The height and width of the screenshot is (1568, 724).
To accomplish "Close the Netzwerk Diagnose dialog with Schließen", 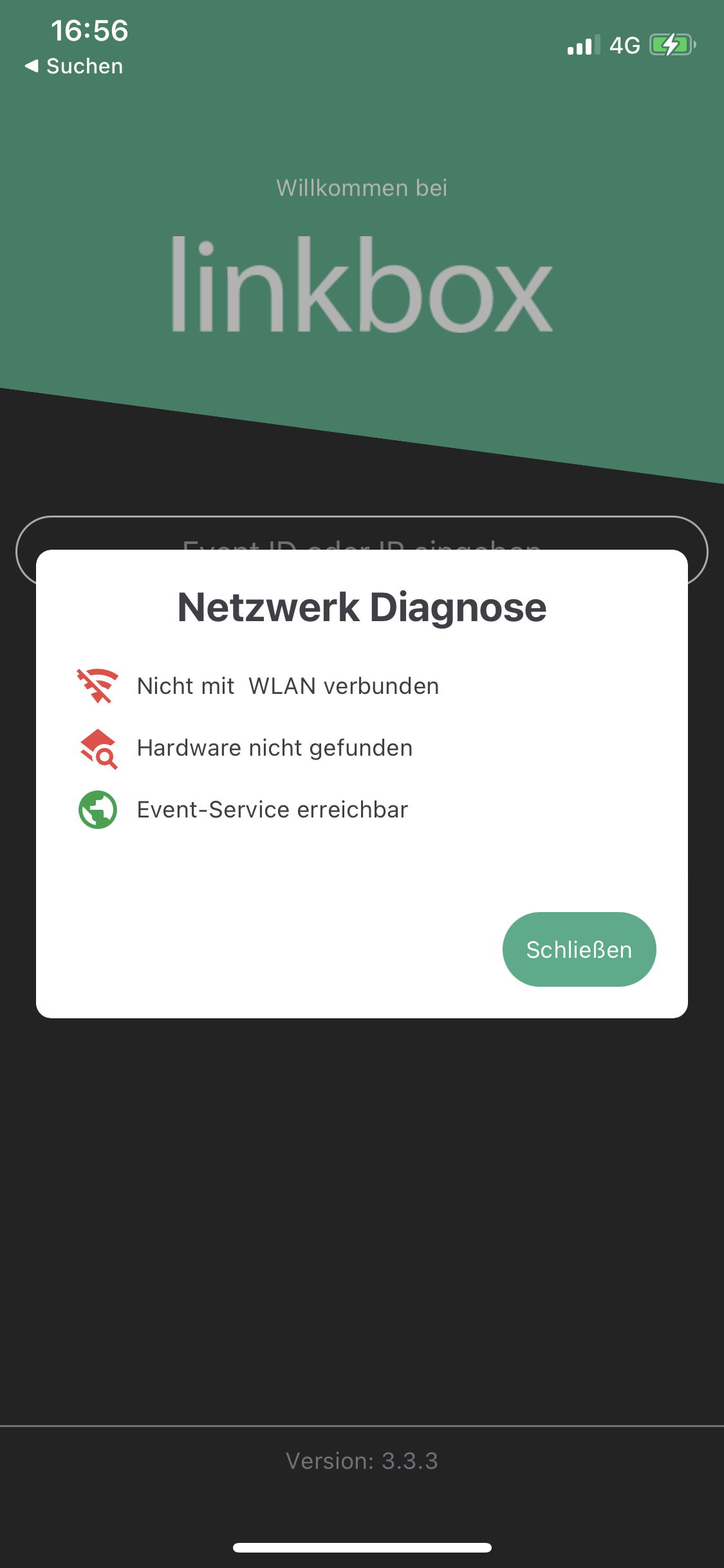I will [x=579, y=949].
